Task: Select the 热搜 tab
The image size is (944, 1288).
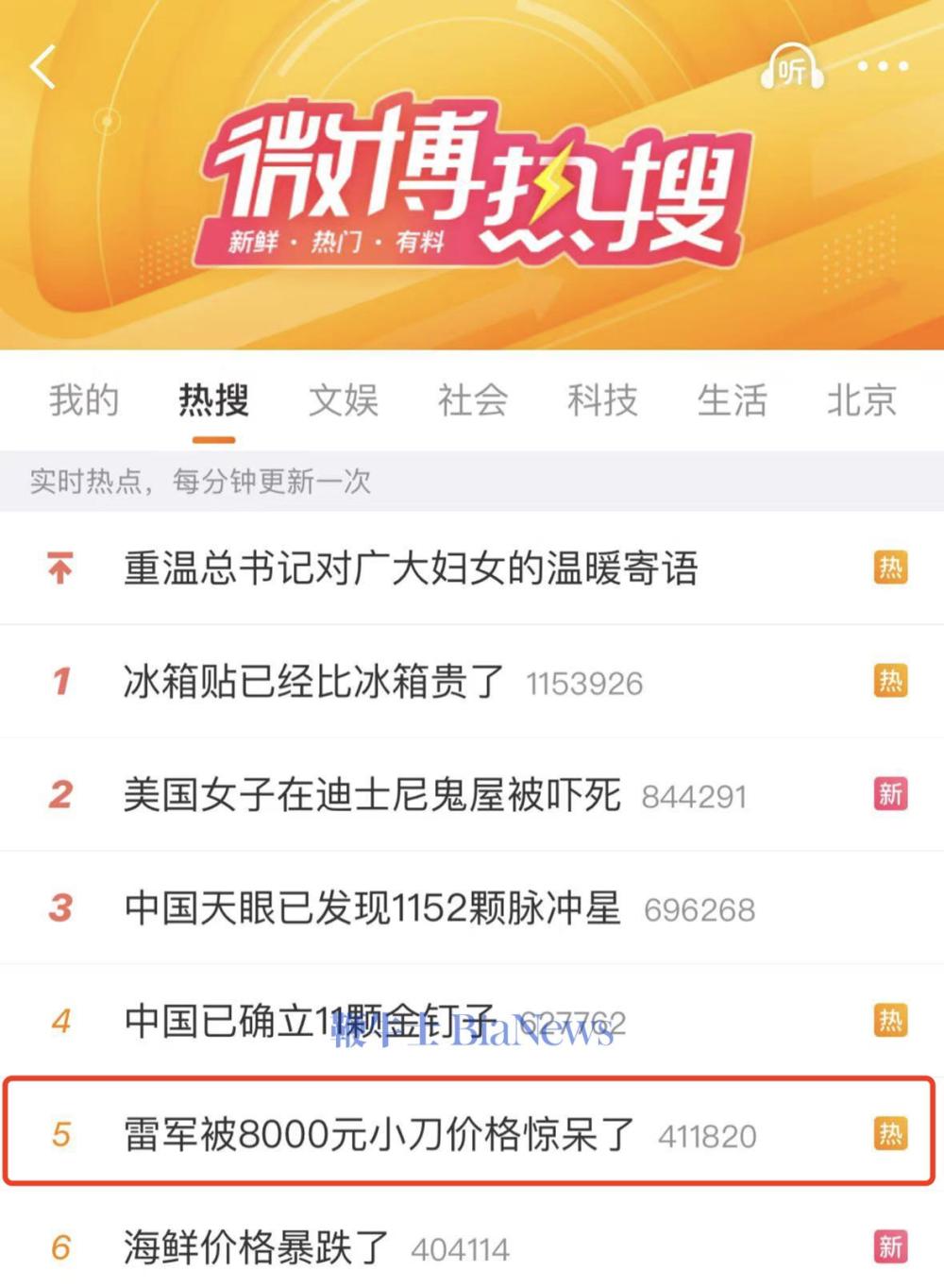Action: click(213, 400)
